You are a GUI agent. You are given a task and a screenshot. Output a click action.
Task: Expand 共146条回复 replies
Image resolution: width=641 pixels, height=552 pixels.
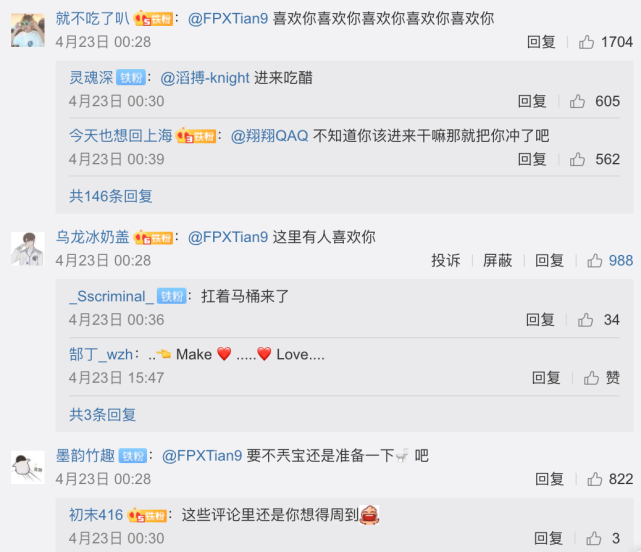click(x=110, y=196)
